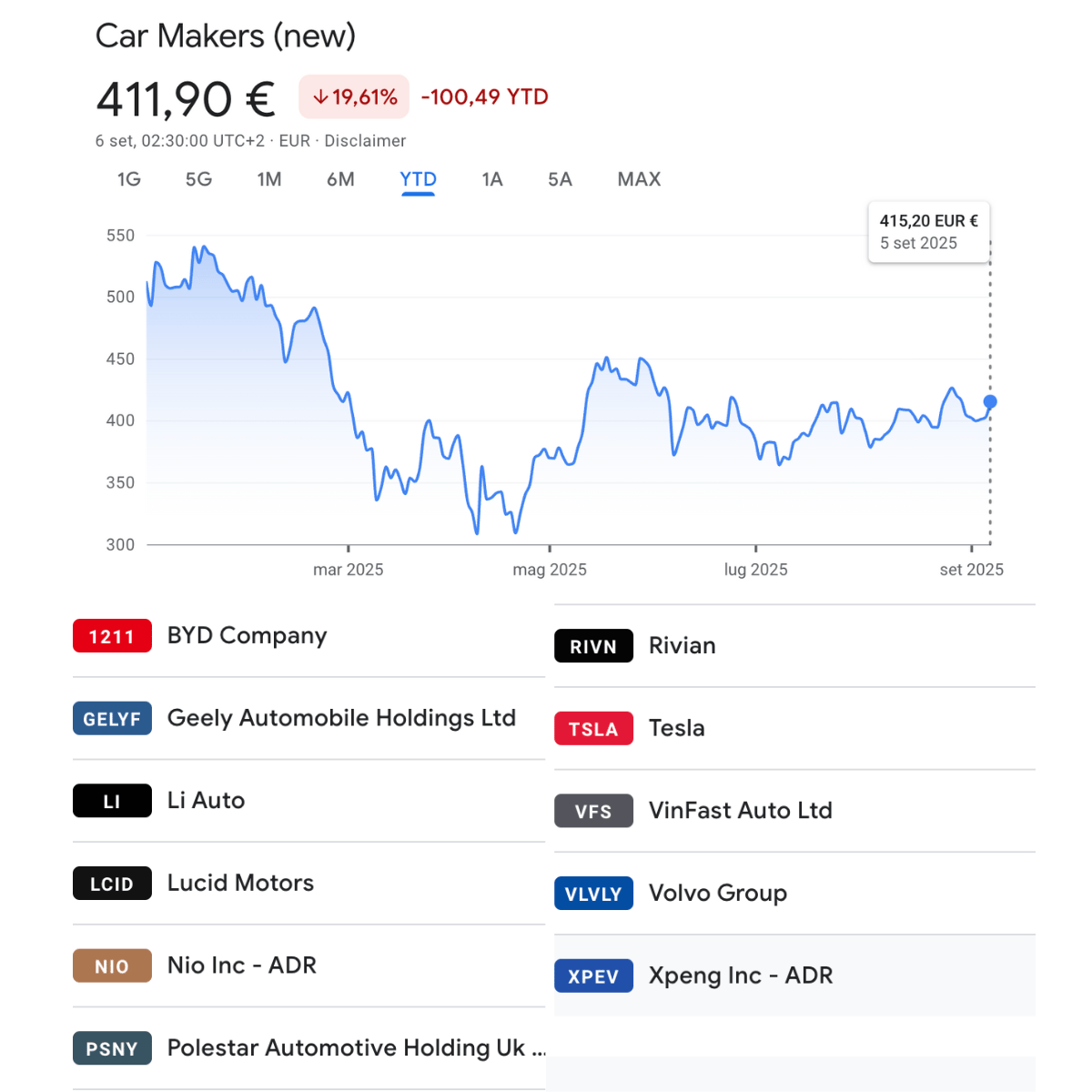View the 1A chart period
This screenshot has height=1092, width=1092.
tap(492, 179)
